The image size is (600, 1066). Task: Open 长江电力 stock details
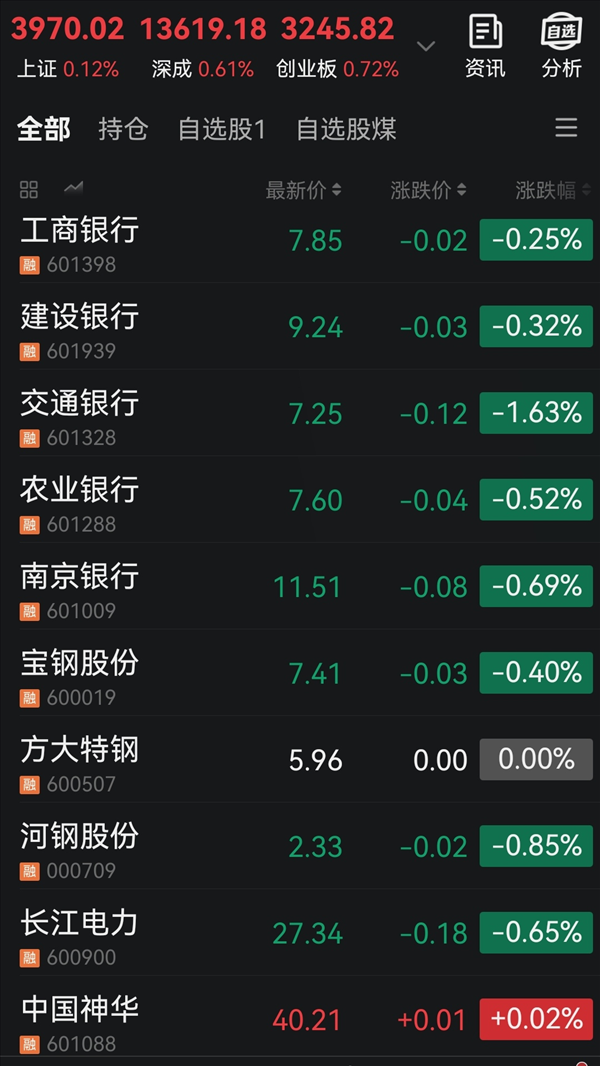pyautogui.click(x=80, y=932)
